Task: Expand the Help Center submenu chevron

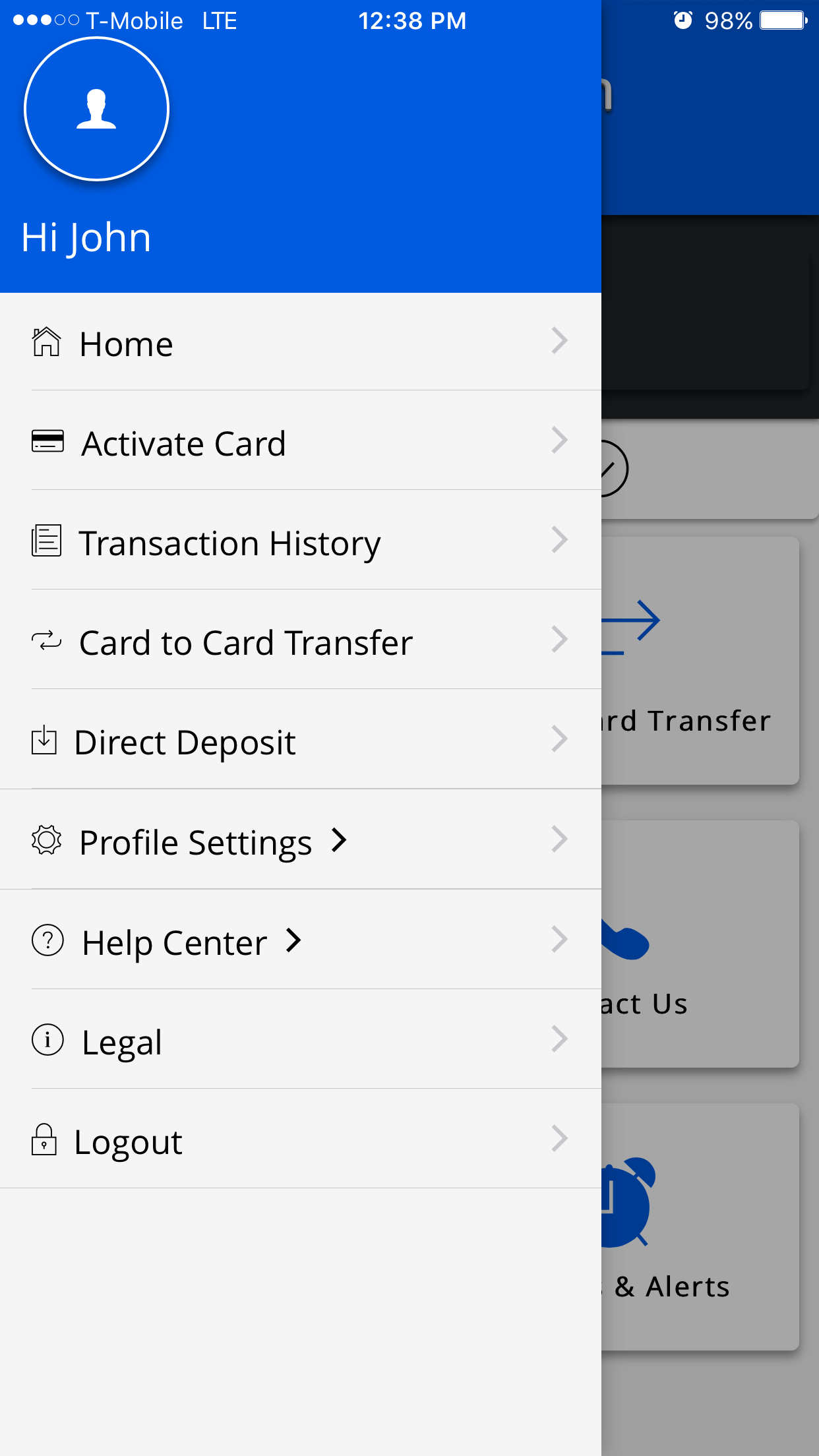Action: (x=294, y=941)
